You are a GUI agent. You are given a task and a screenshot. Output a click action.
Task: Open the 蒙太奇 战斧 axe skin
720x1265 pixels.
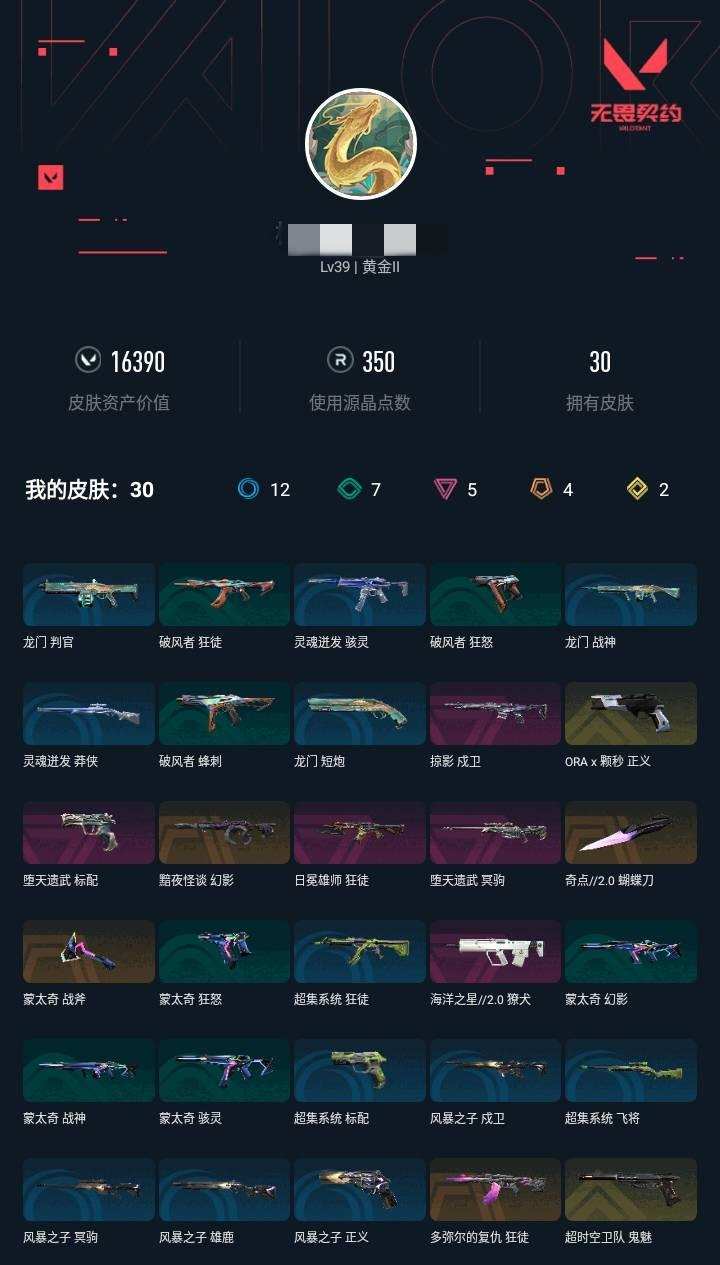click(87, 951)
